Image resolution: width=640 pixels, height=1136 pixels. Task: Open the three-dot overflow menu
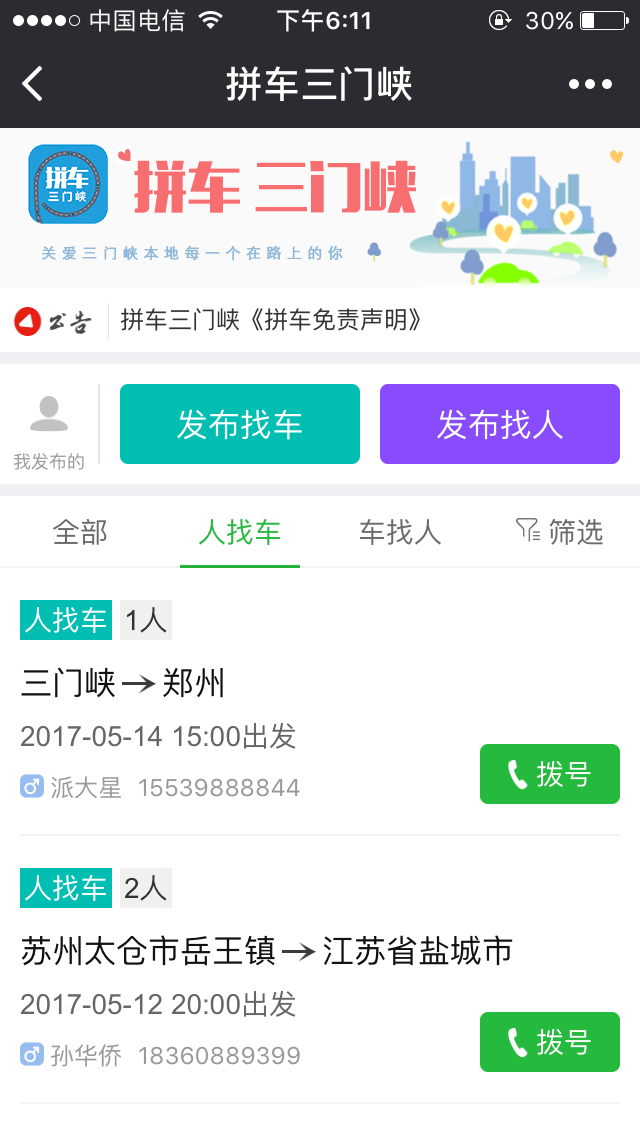[590, 84]
